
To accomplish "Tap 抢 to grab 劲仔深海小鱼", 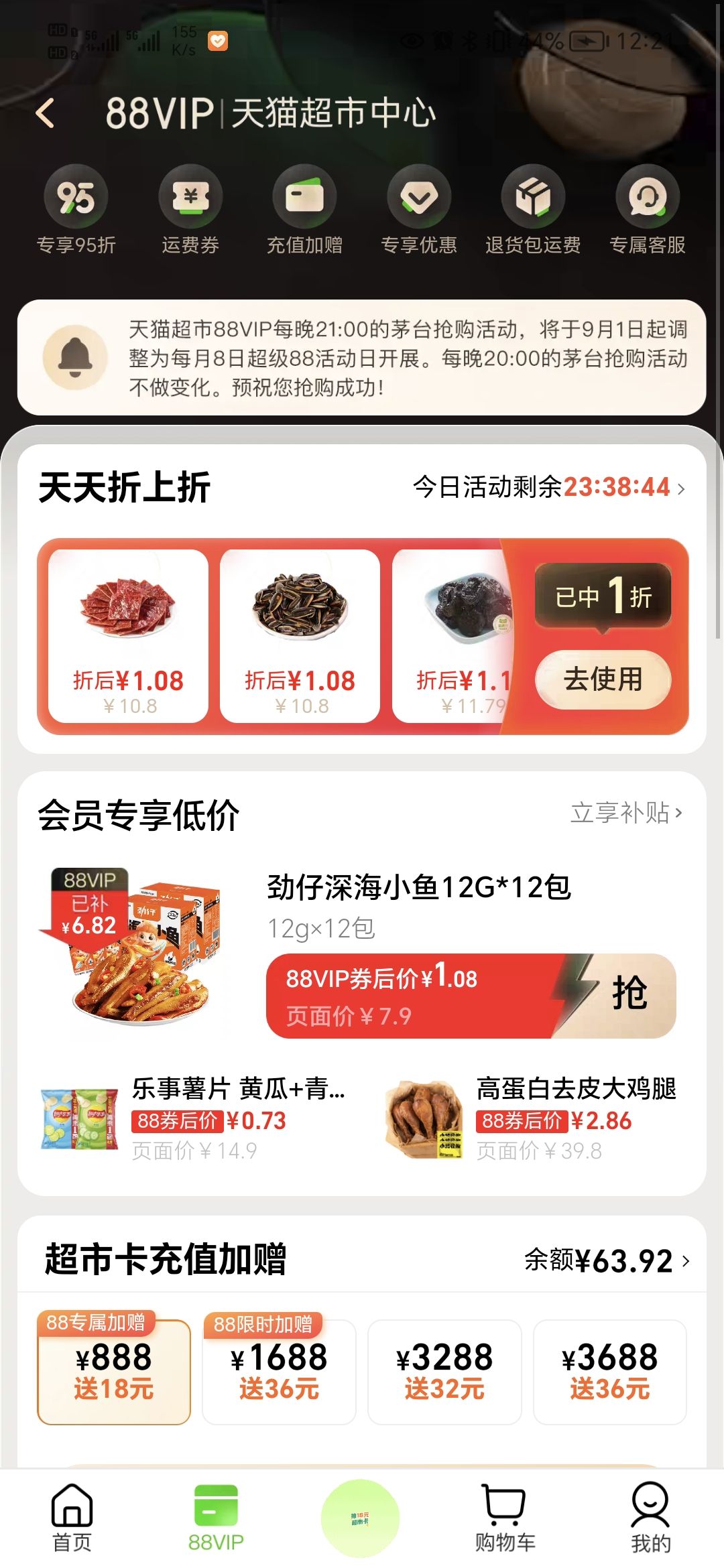I will tap(629, 994).
